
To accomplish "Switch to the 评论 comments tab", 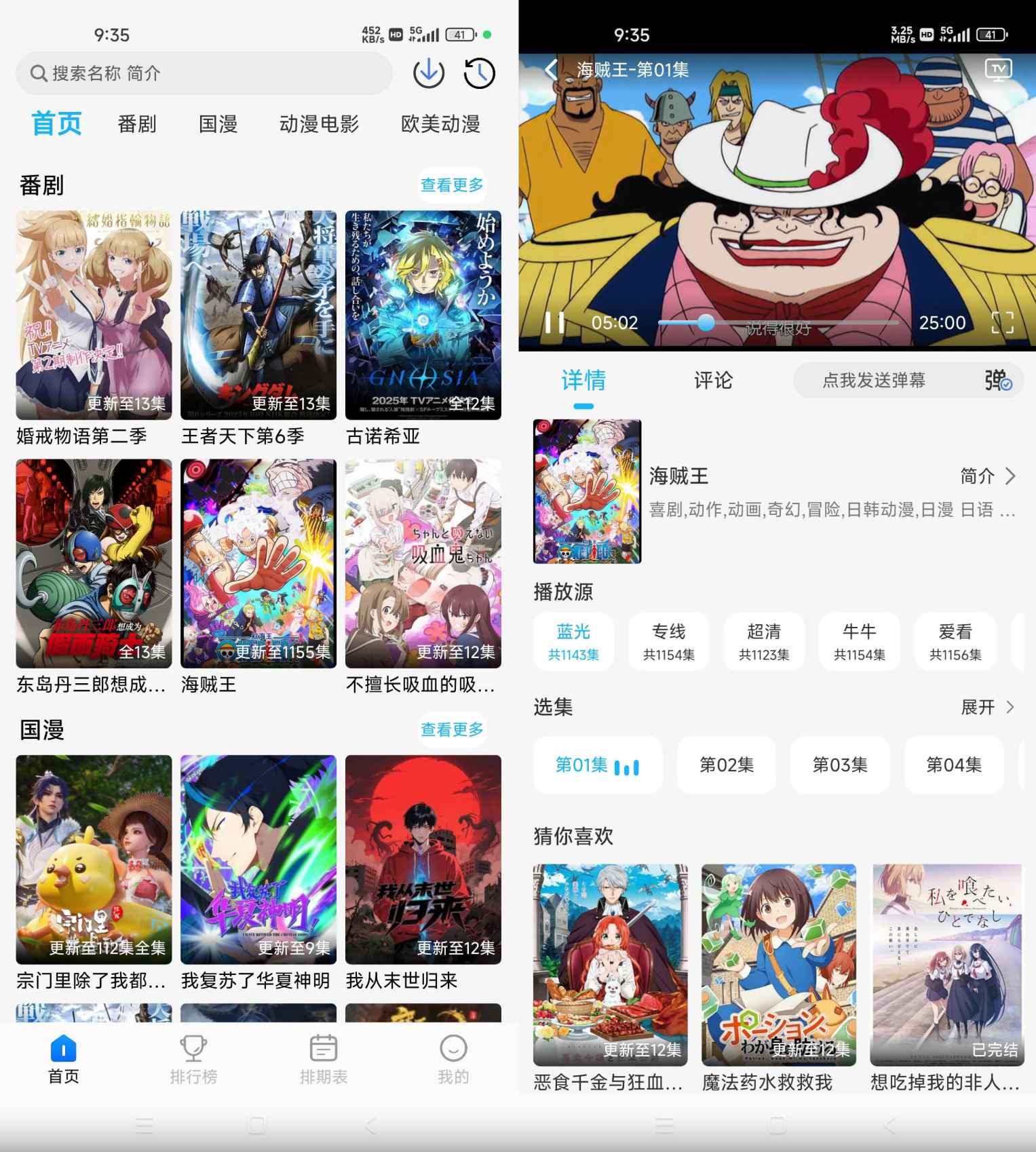I will pos(712,381).
